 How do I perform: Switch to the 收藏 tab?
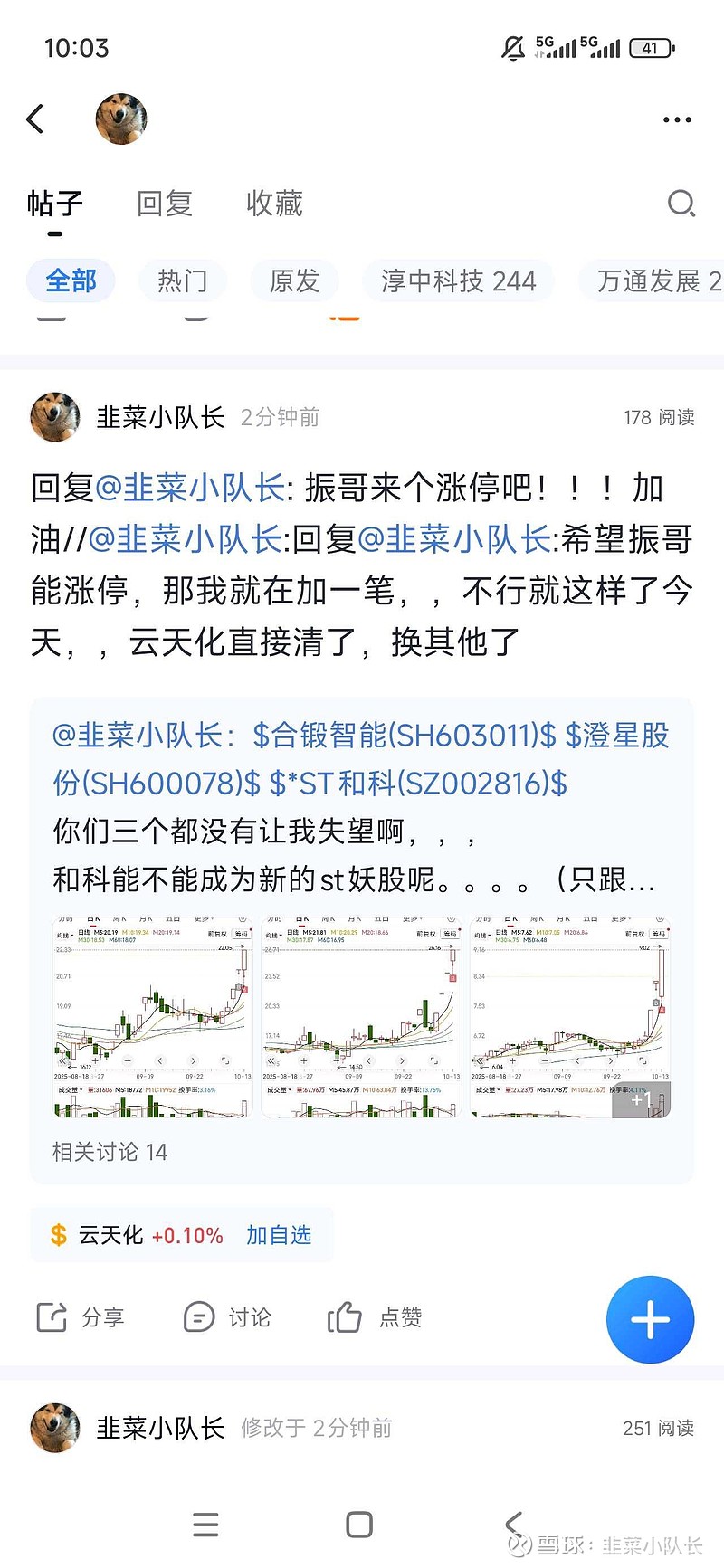tap(274, 204)
